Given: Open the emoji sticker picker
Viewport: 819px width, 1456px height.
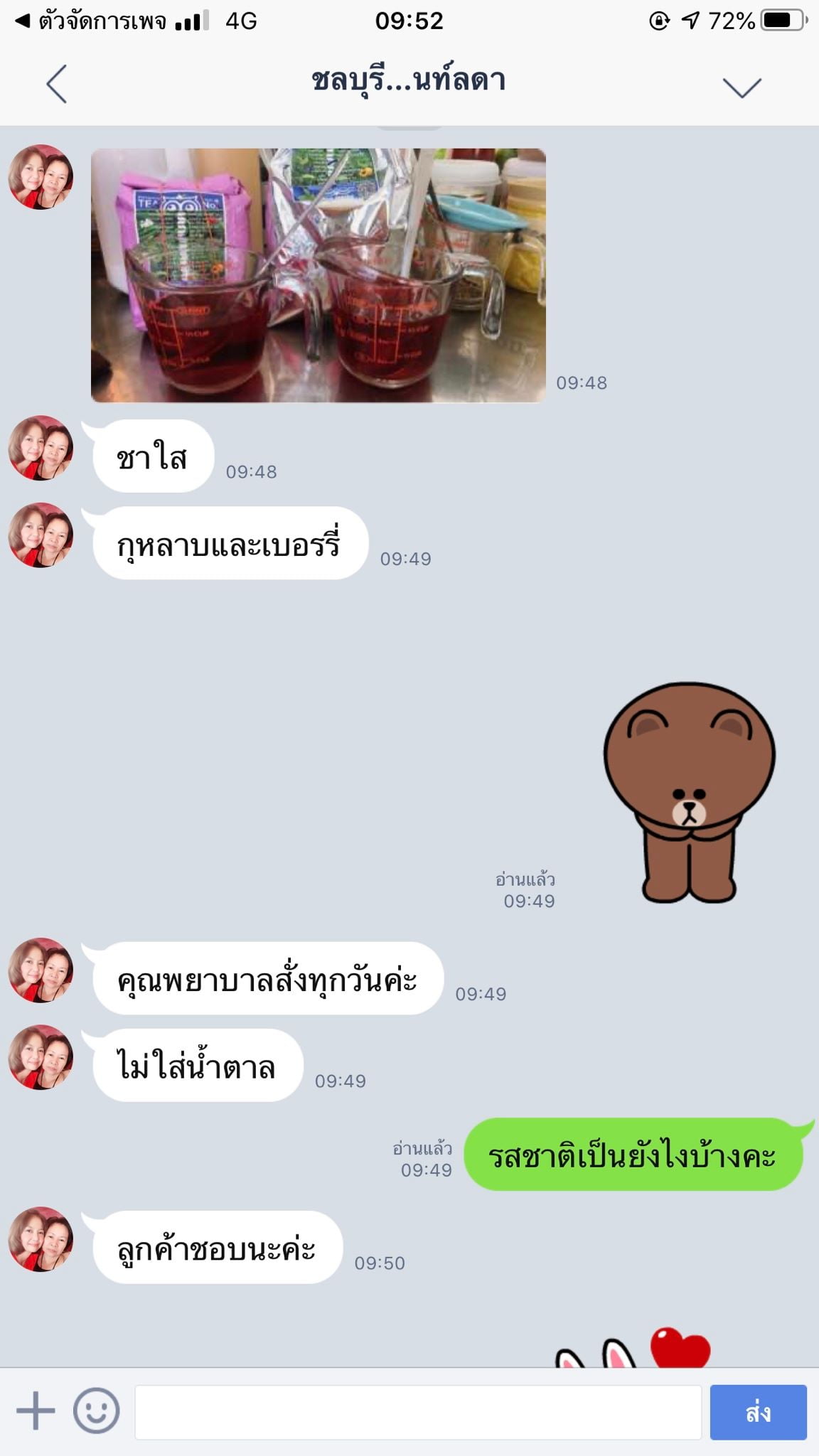Looking at the screenshot, I should 96,1410.
